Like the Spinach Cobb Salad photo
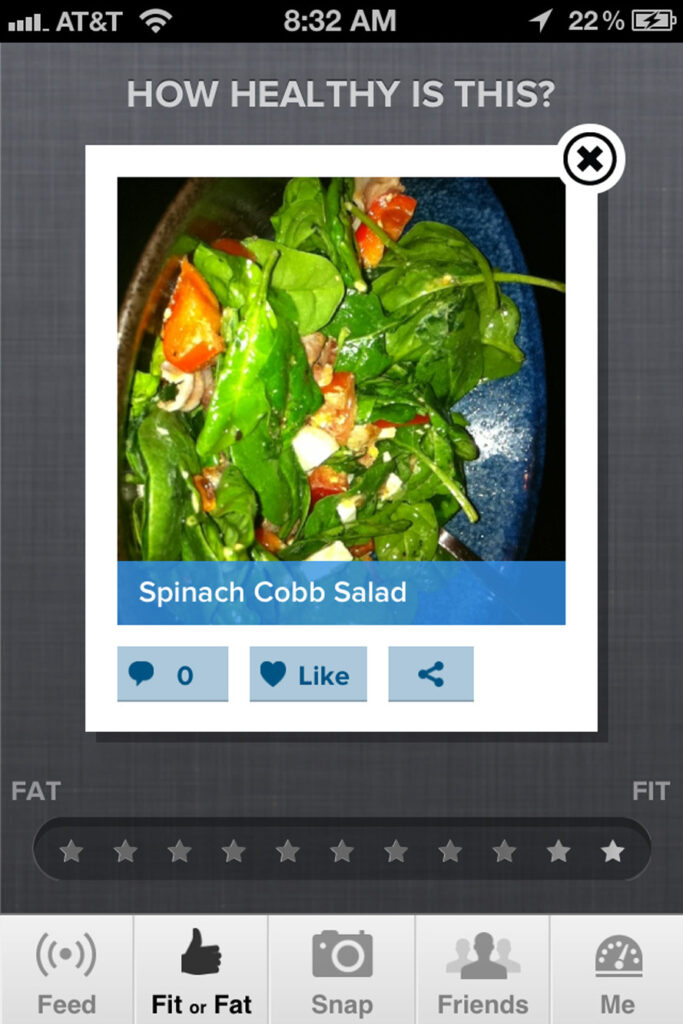The height and width of the screenshot is (1024, 683). [x=308, y=675]
